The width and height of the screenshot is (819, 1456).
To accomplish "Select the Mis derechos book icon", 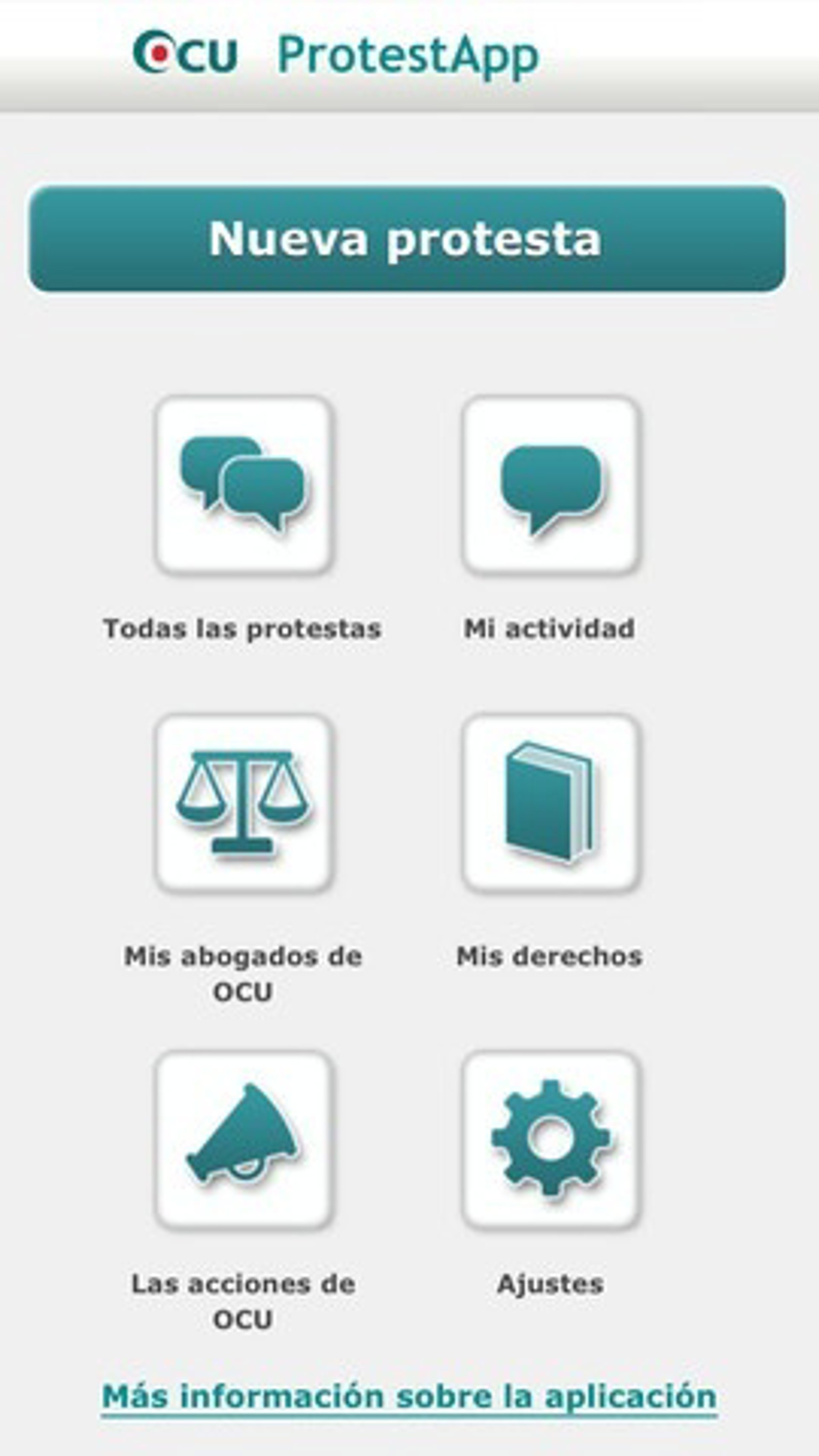I will 551,803.
